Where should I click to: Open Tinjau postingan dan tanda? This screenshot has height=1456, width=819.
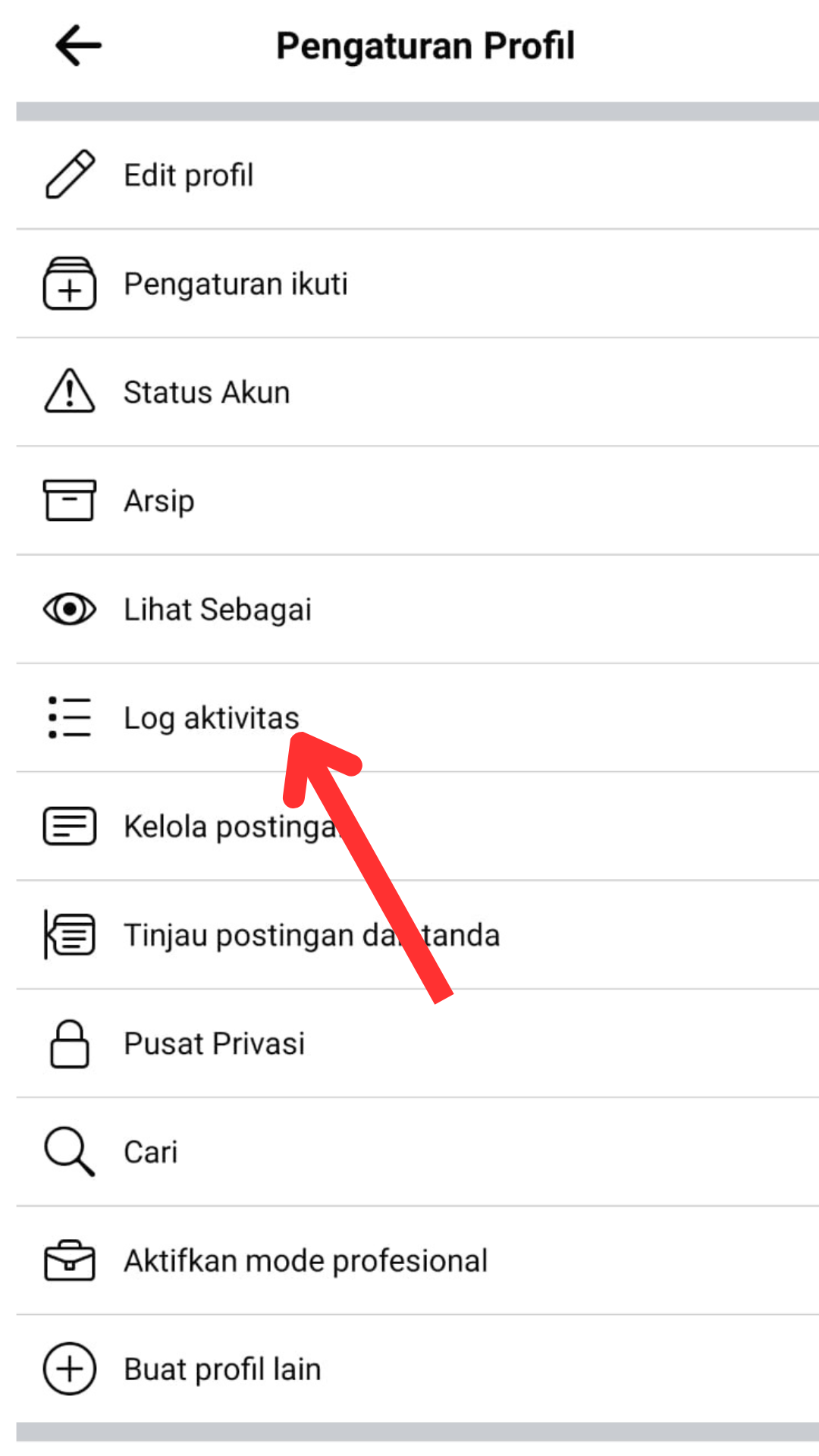coord(417,934)
